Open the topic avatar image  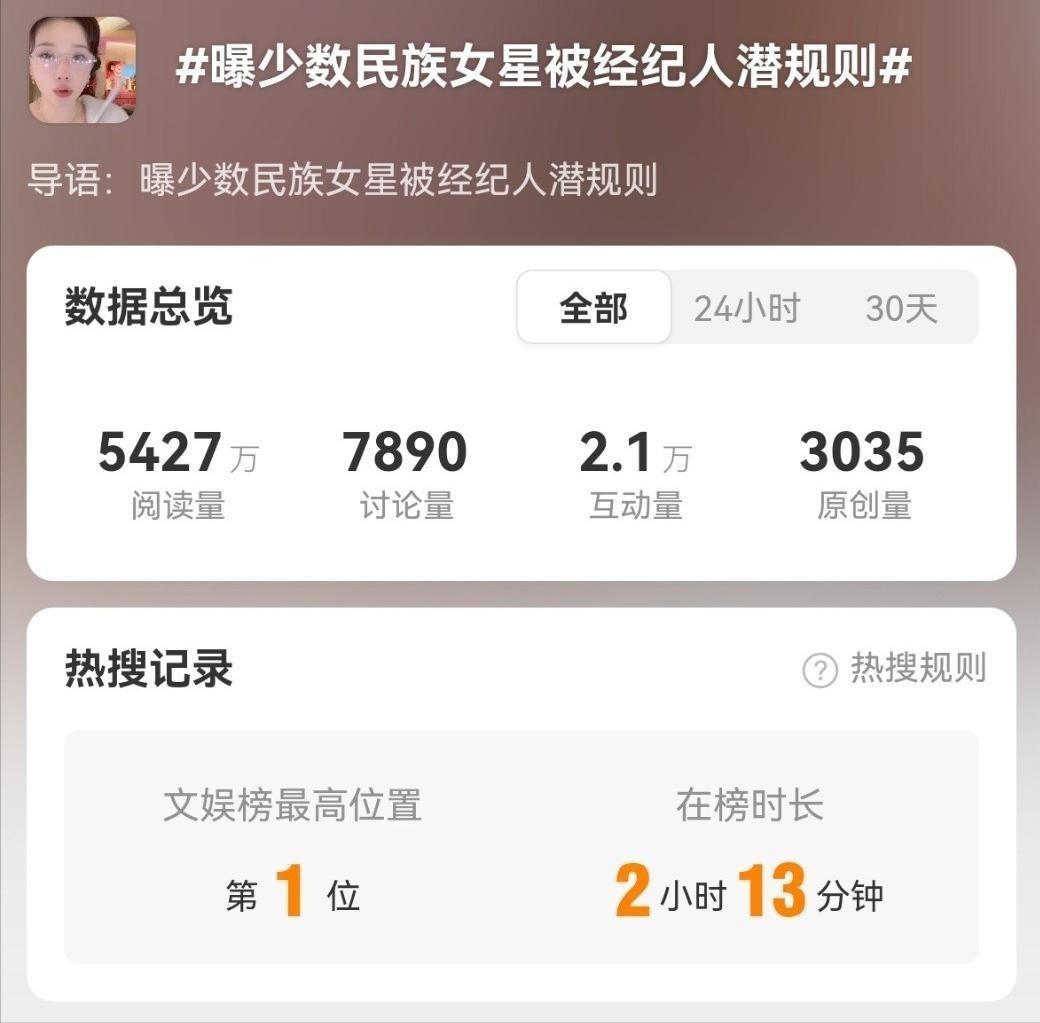click(x=82, y=70)
